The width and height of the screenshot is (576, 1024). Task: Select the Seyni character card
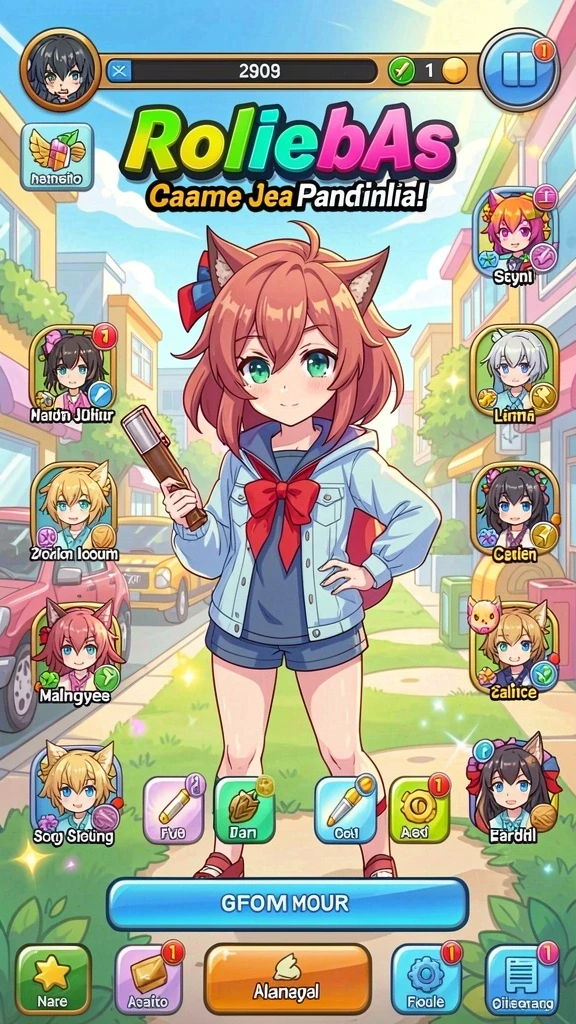(515, 236)
